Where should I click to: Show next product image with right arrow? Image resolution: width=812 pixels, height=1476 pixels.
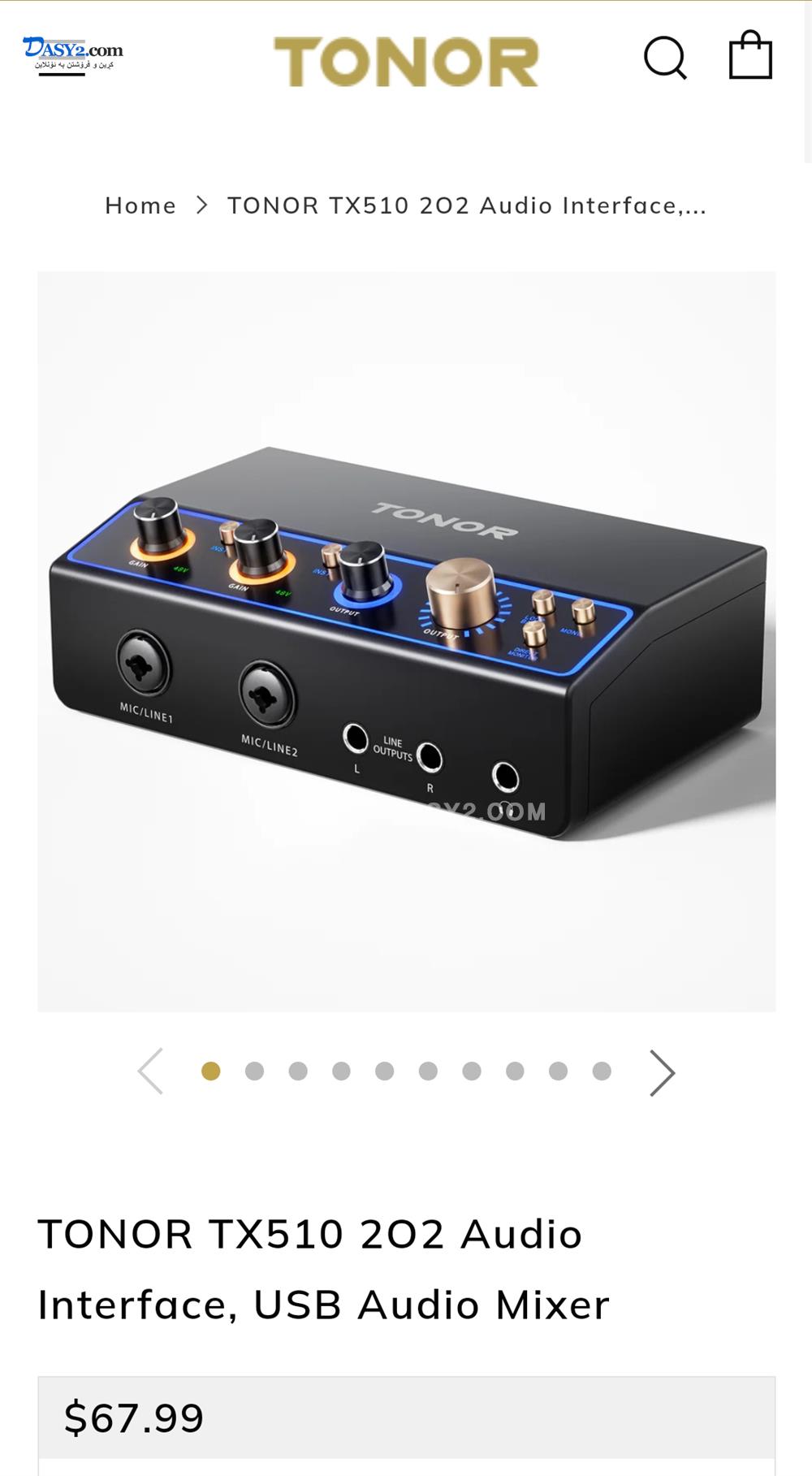click(x=662, y=1072)
